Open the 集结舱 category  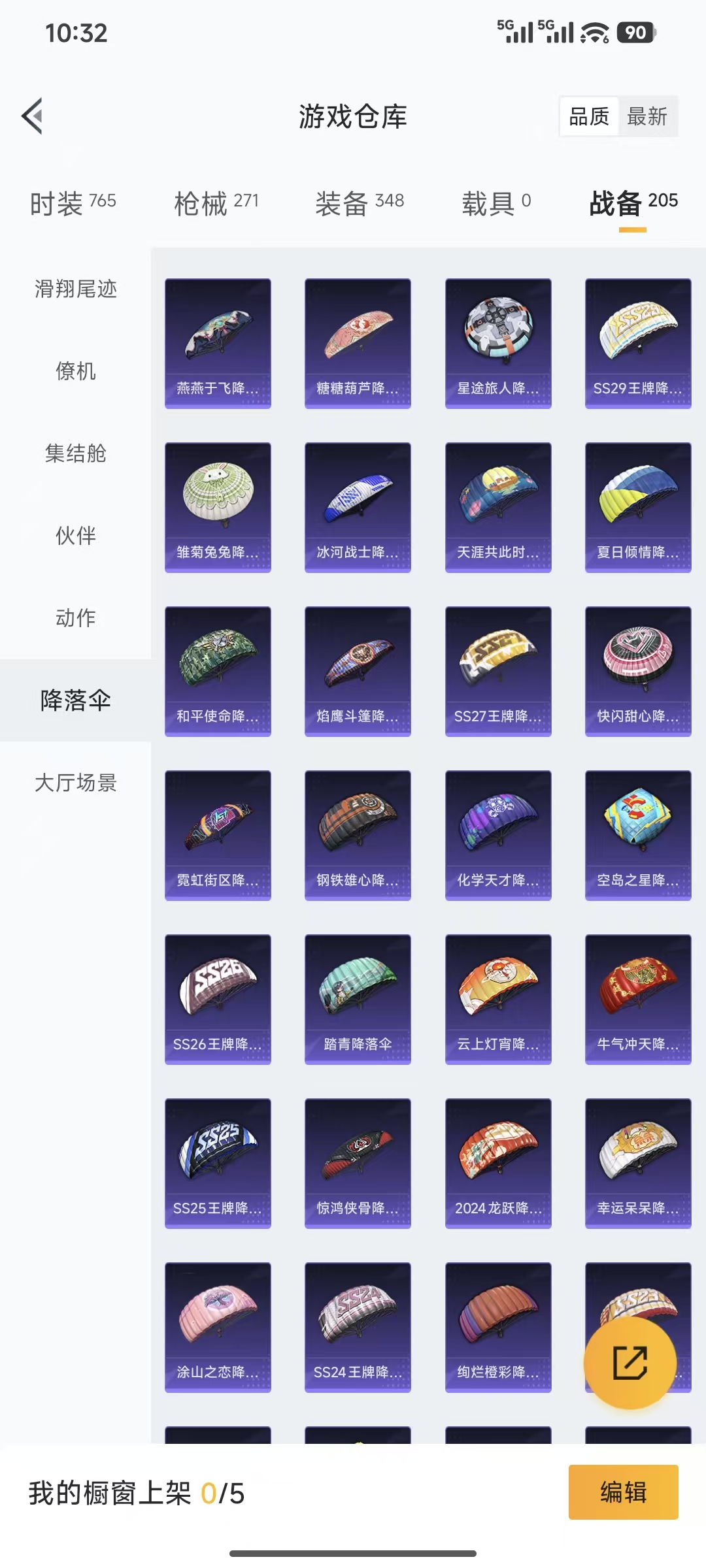[75, 455]
